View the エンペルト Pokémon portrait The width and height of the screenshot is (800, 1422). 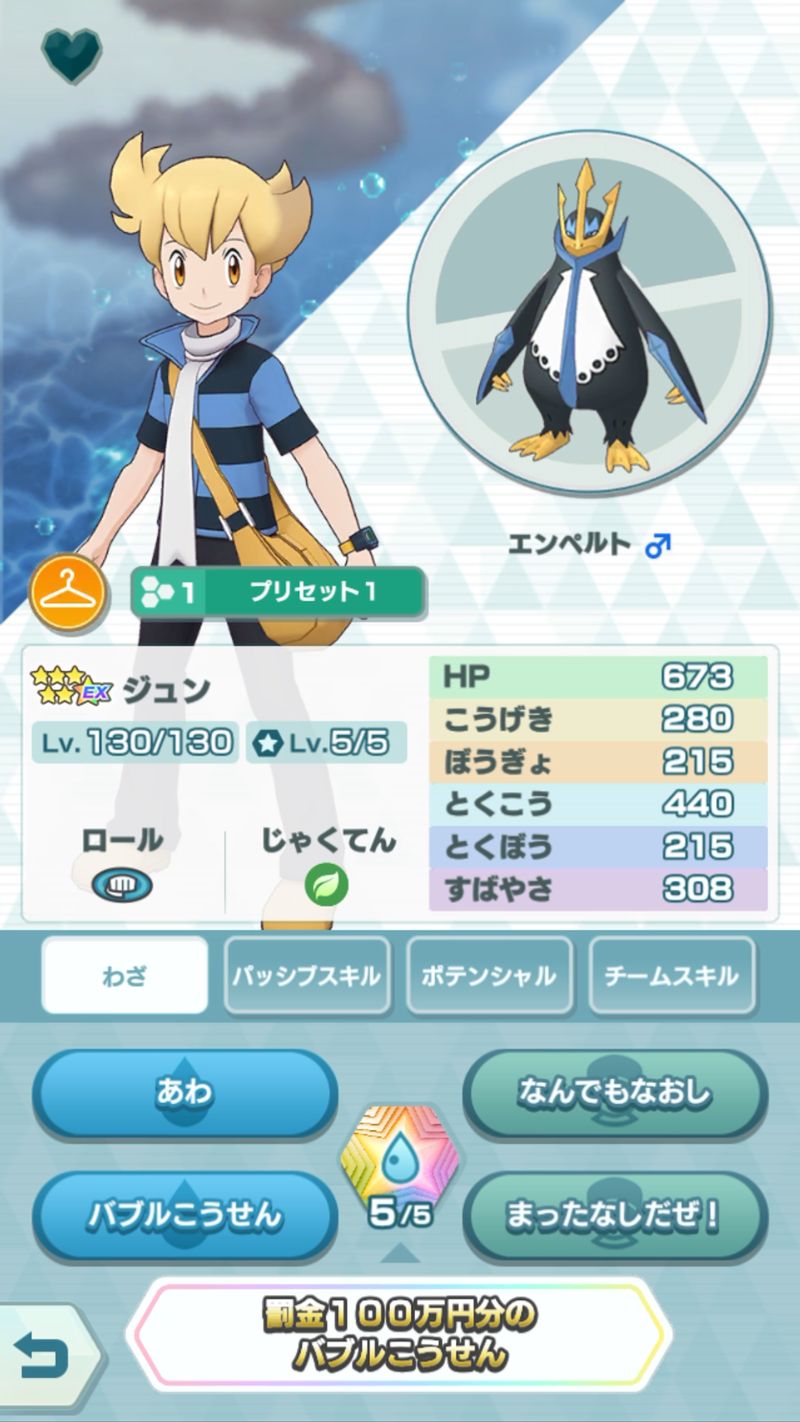(590, 320)
